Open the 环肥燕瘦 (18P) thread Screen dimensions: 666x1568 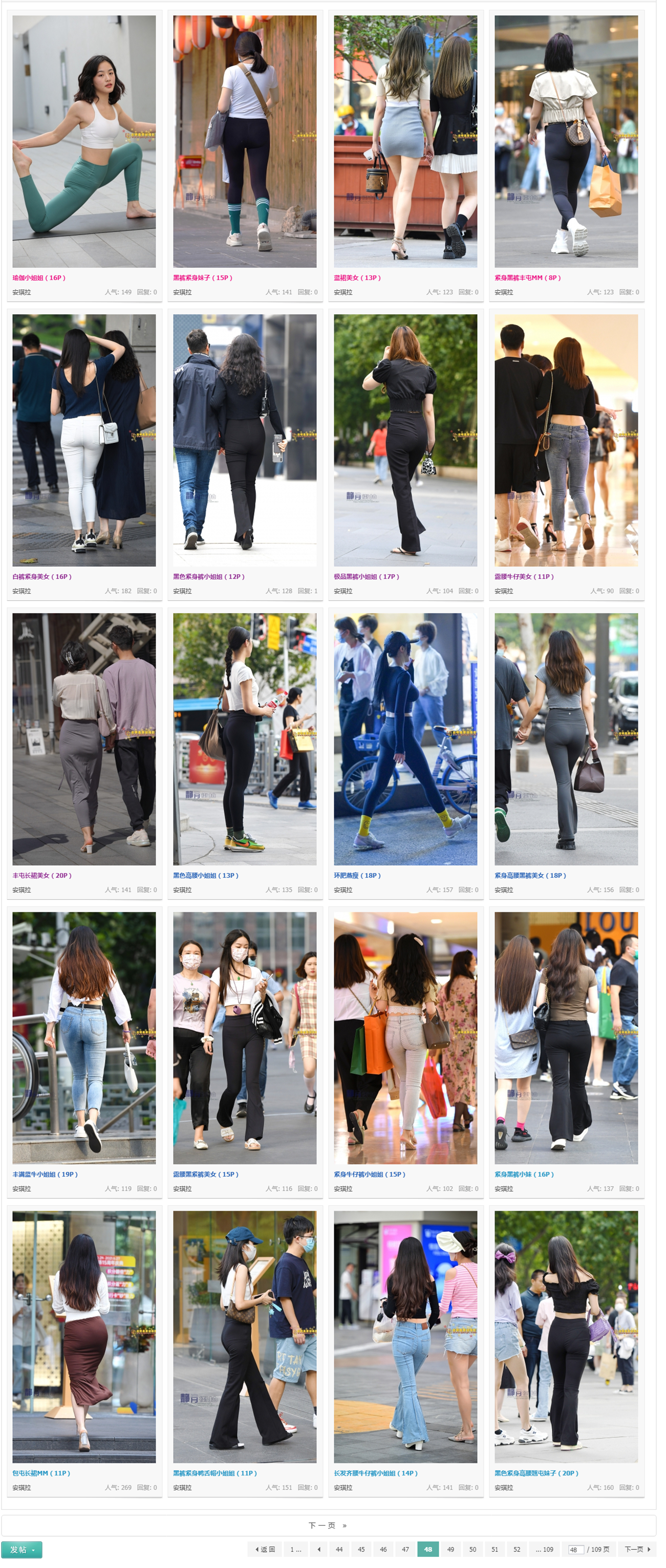pyautogui.click(x=357, y=875)
